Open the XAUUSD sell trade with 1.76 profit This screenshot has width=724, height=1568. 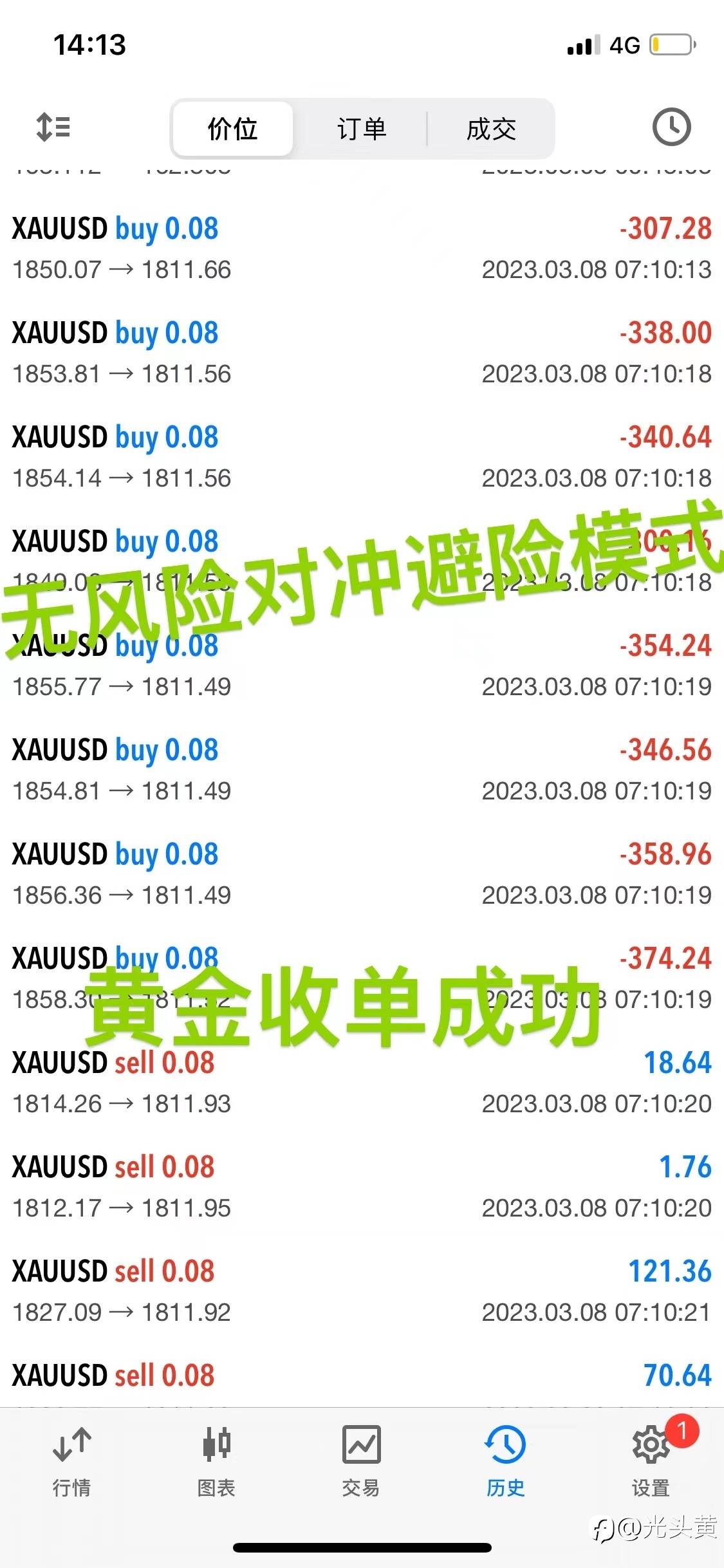click(x=362, y=1188)
